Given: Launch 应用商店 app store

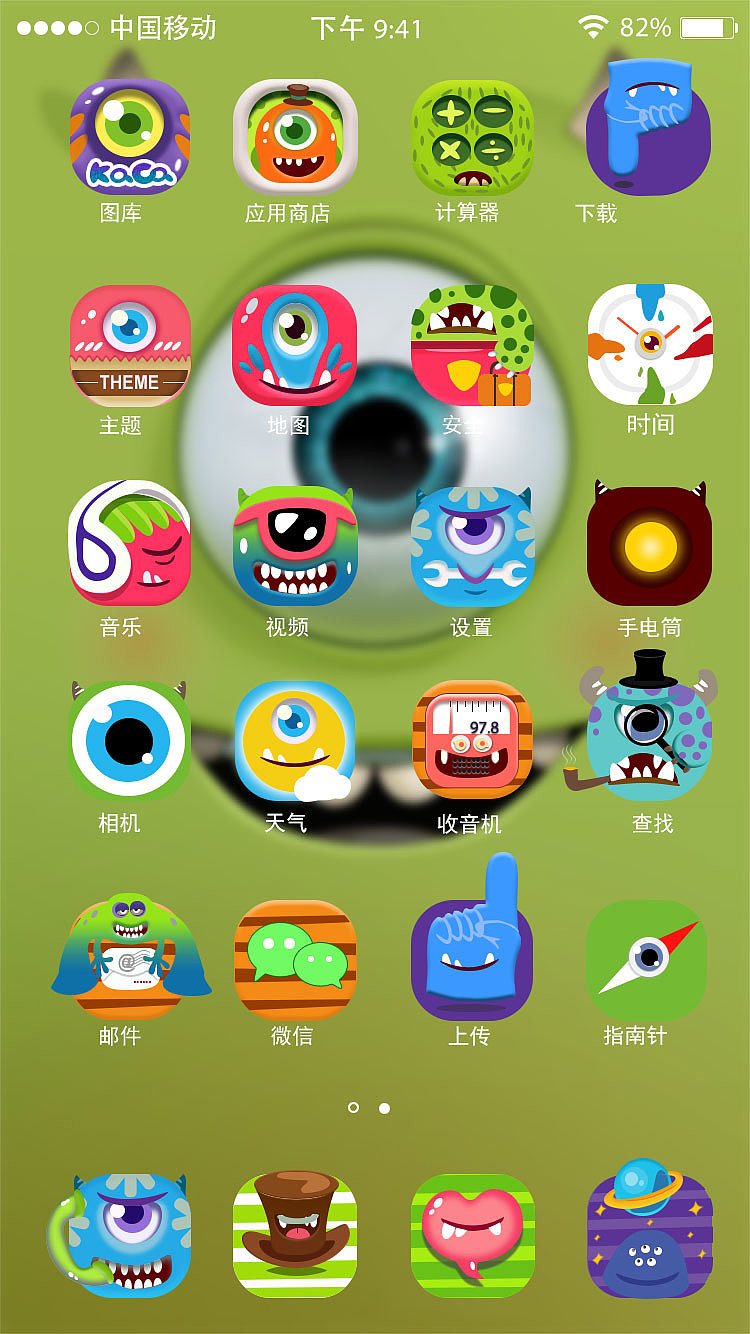Looking at the screenshot, I should pyautogui.click(x=294, y=137).
